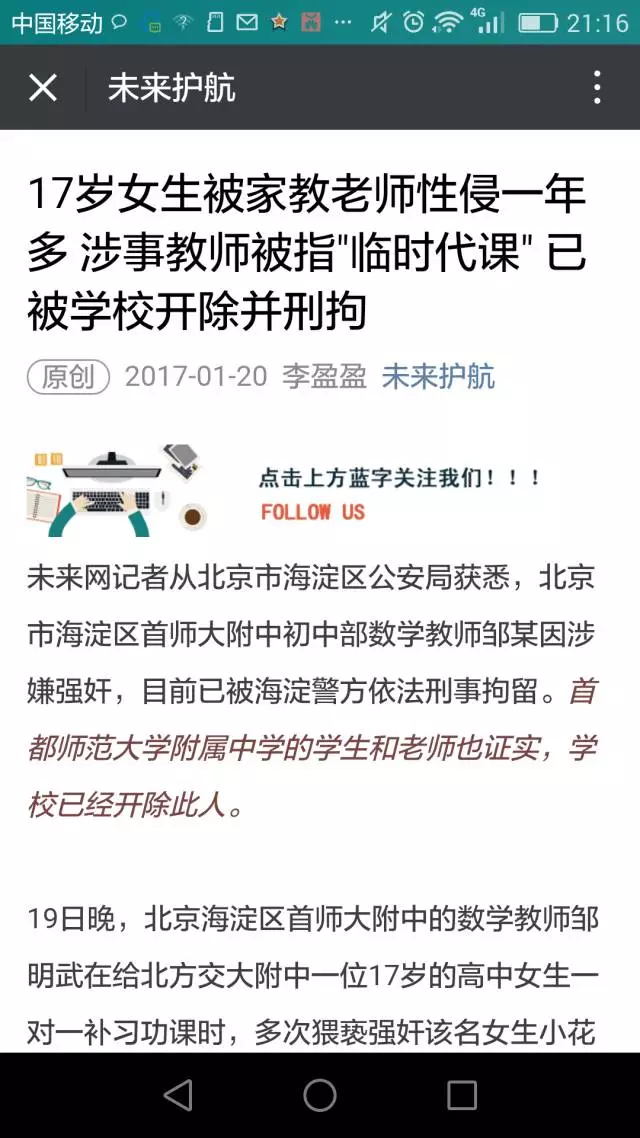Image resolution: width=640 pixels, height=1138 pixels.
Task: Open the three-dot overflow menu
Action: 597,88
